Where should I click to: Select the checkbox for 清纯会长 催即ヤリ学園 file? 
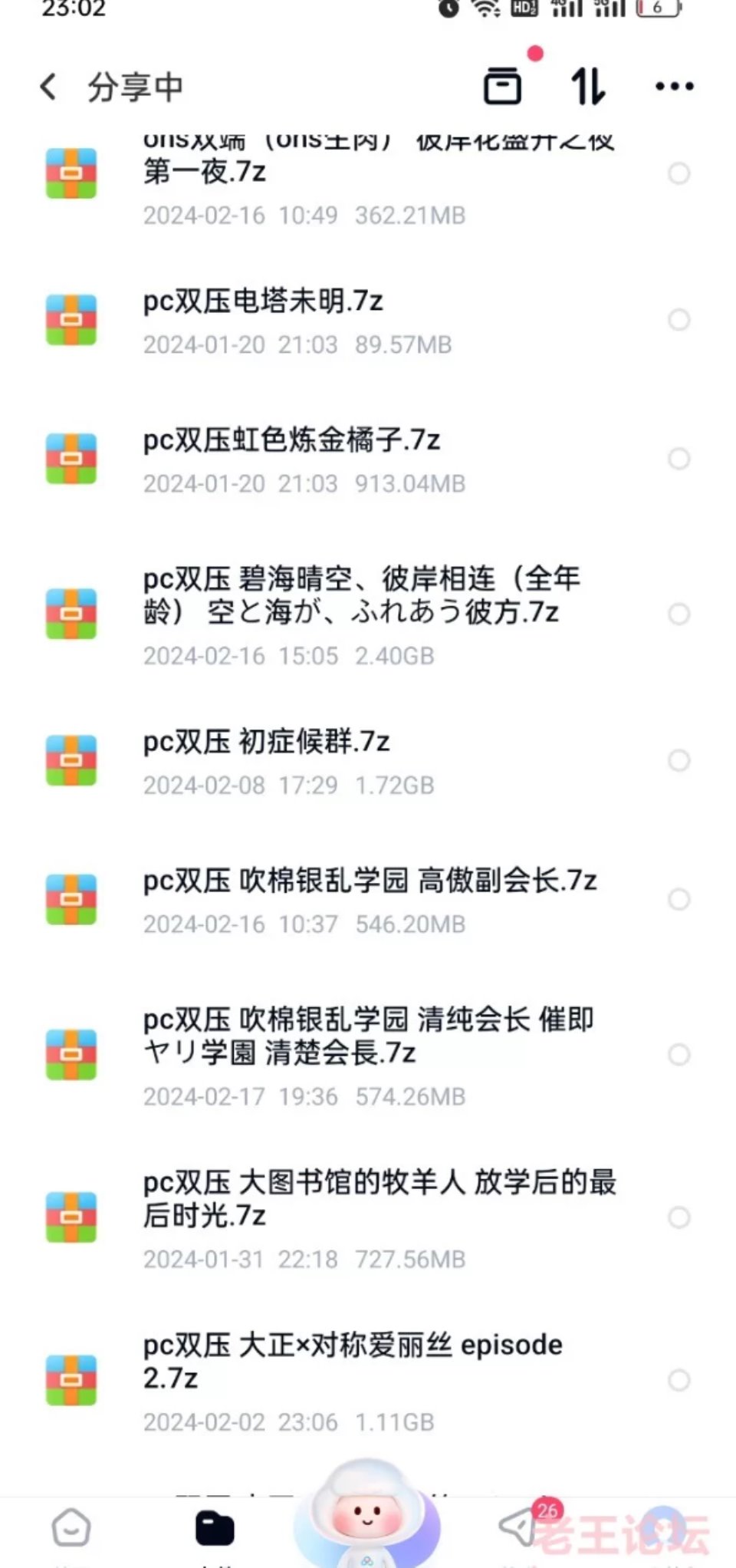coord(678,1054)
